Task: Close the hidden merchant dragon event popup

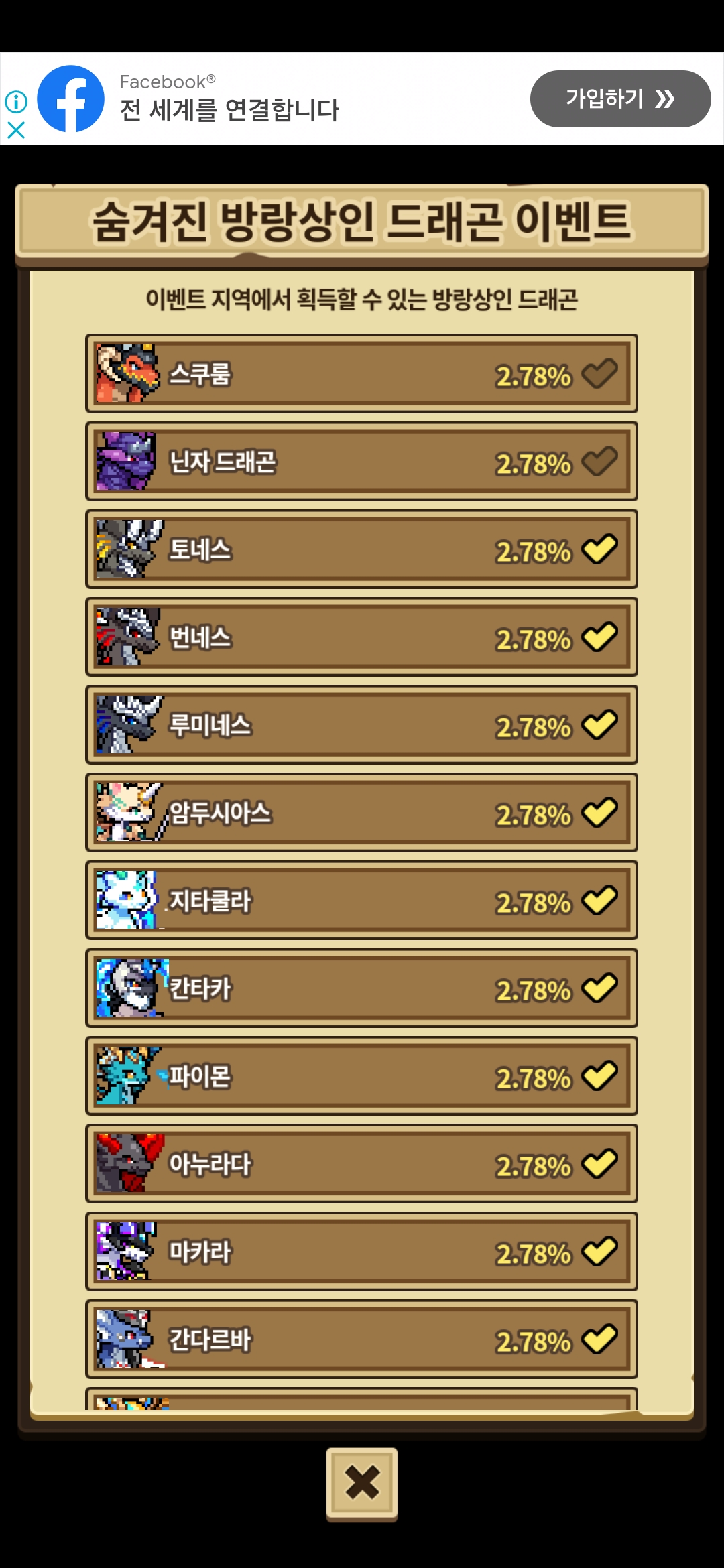Action: coord(361,1482)
